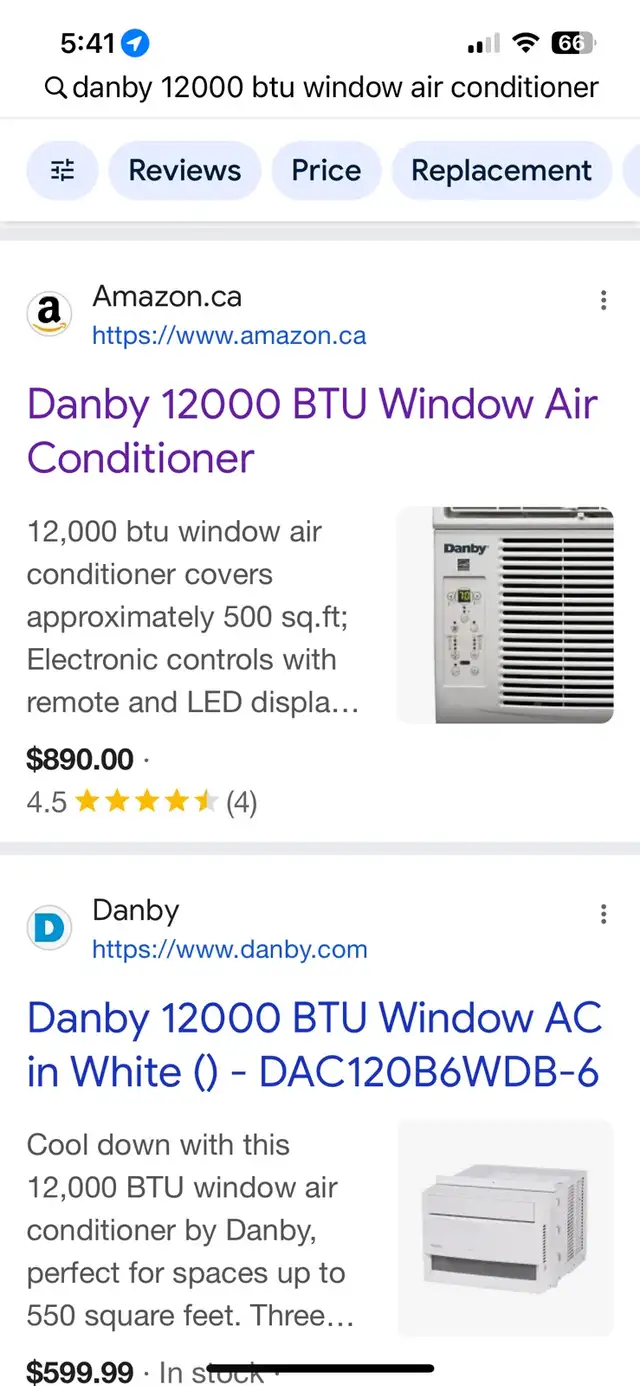Visit the https://www.amazon.ca site link
The width and height of the screenshot is (640, 1386).
[229, 336]
